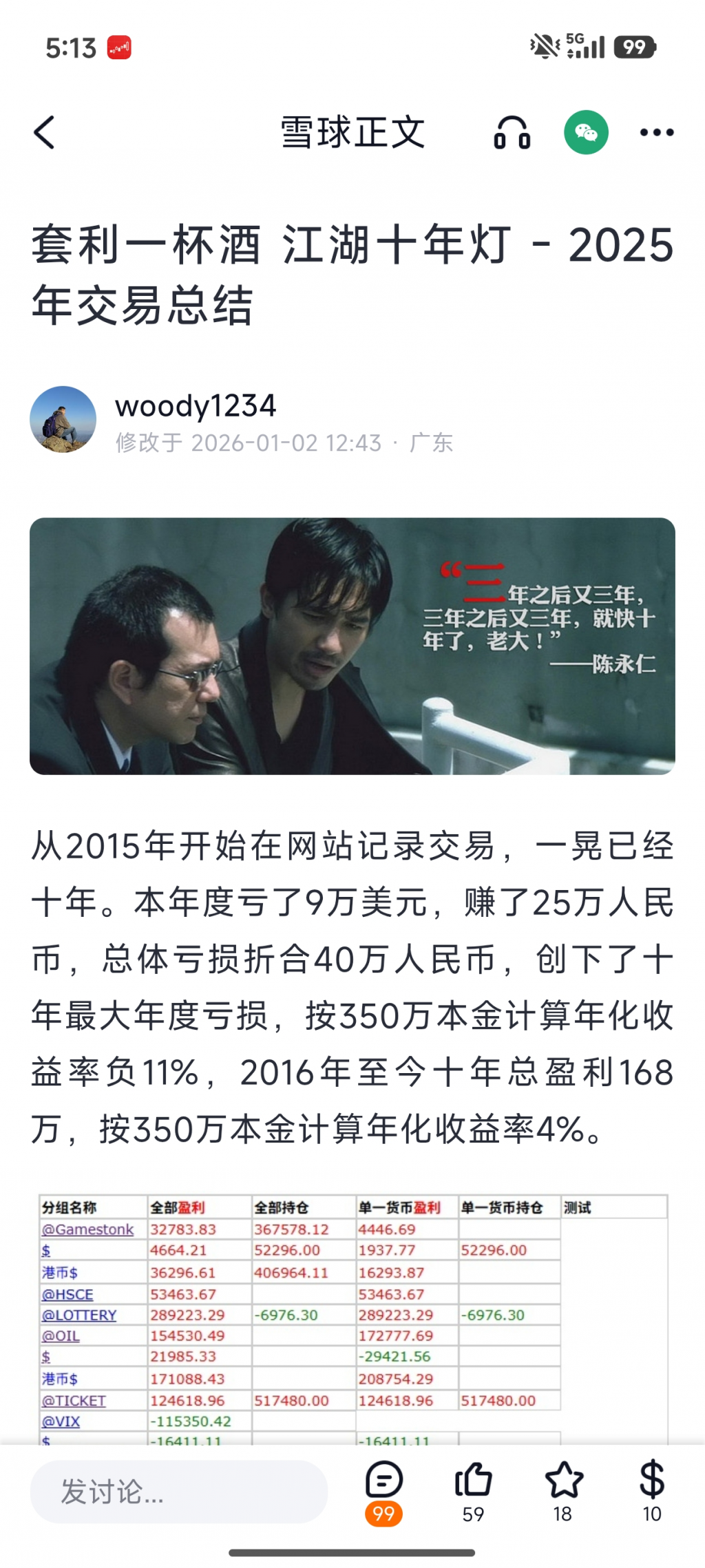705x1568 pixels.
Task: Tap the 发讨论 comment input box
Action: click(179, 1491)
